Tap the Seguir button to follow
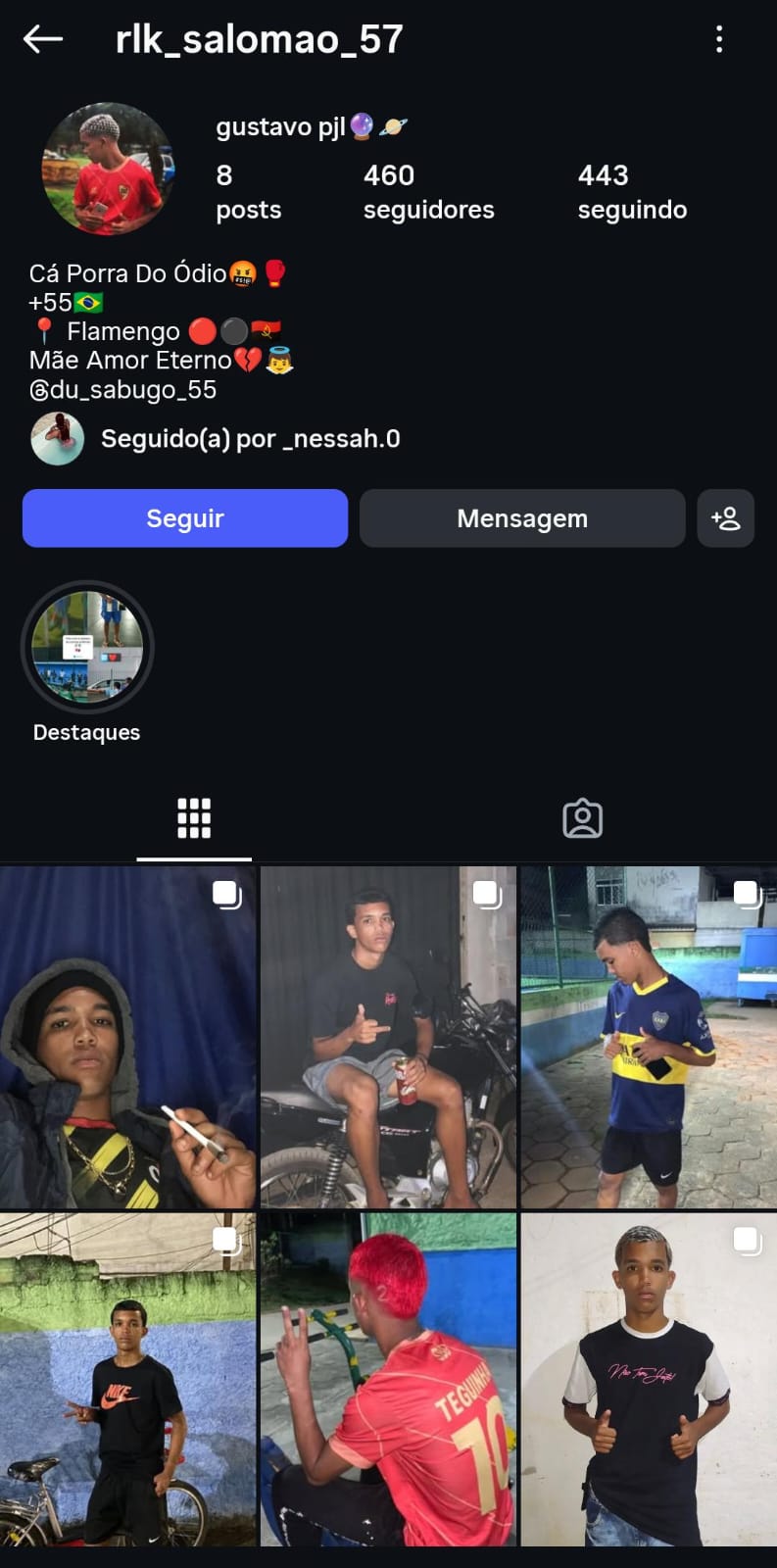Image resolution: width=777 pixels, height=1568 pixels. (x=185, y=518)
